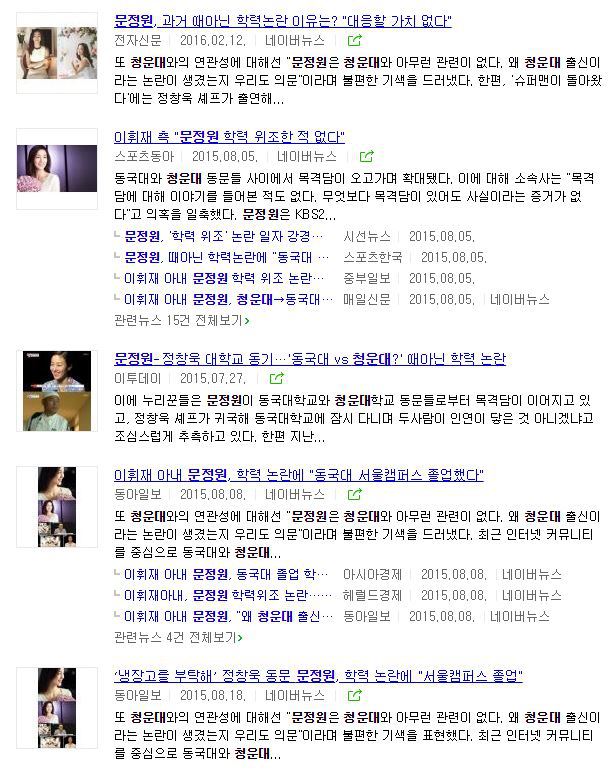View all 4 related news items
The image size is (611, 778).
click(178, 637)
